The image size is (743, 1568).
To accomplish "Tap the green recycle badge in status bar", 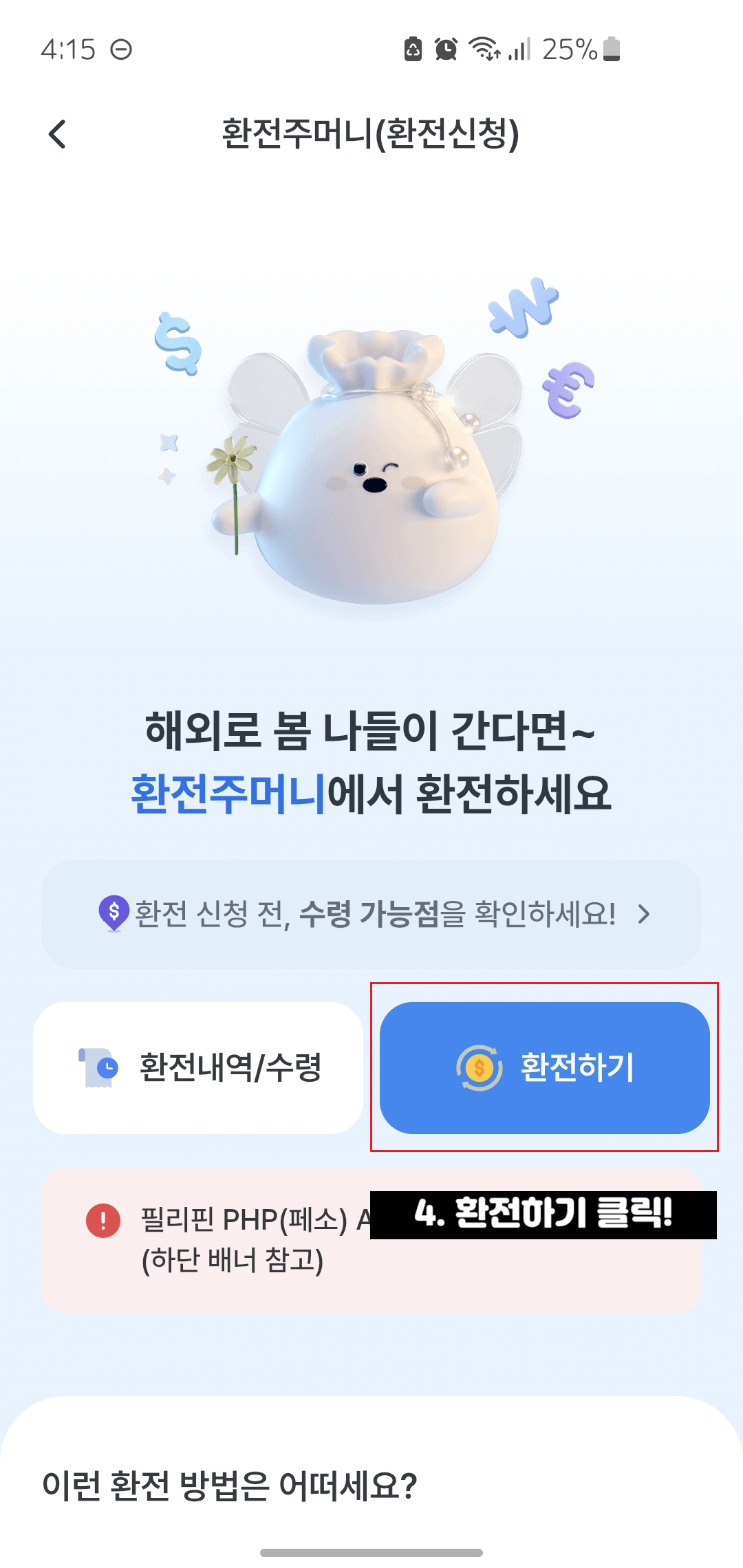I will click(413, 50).
